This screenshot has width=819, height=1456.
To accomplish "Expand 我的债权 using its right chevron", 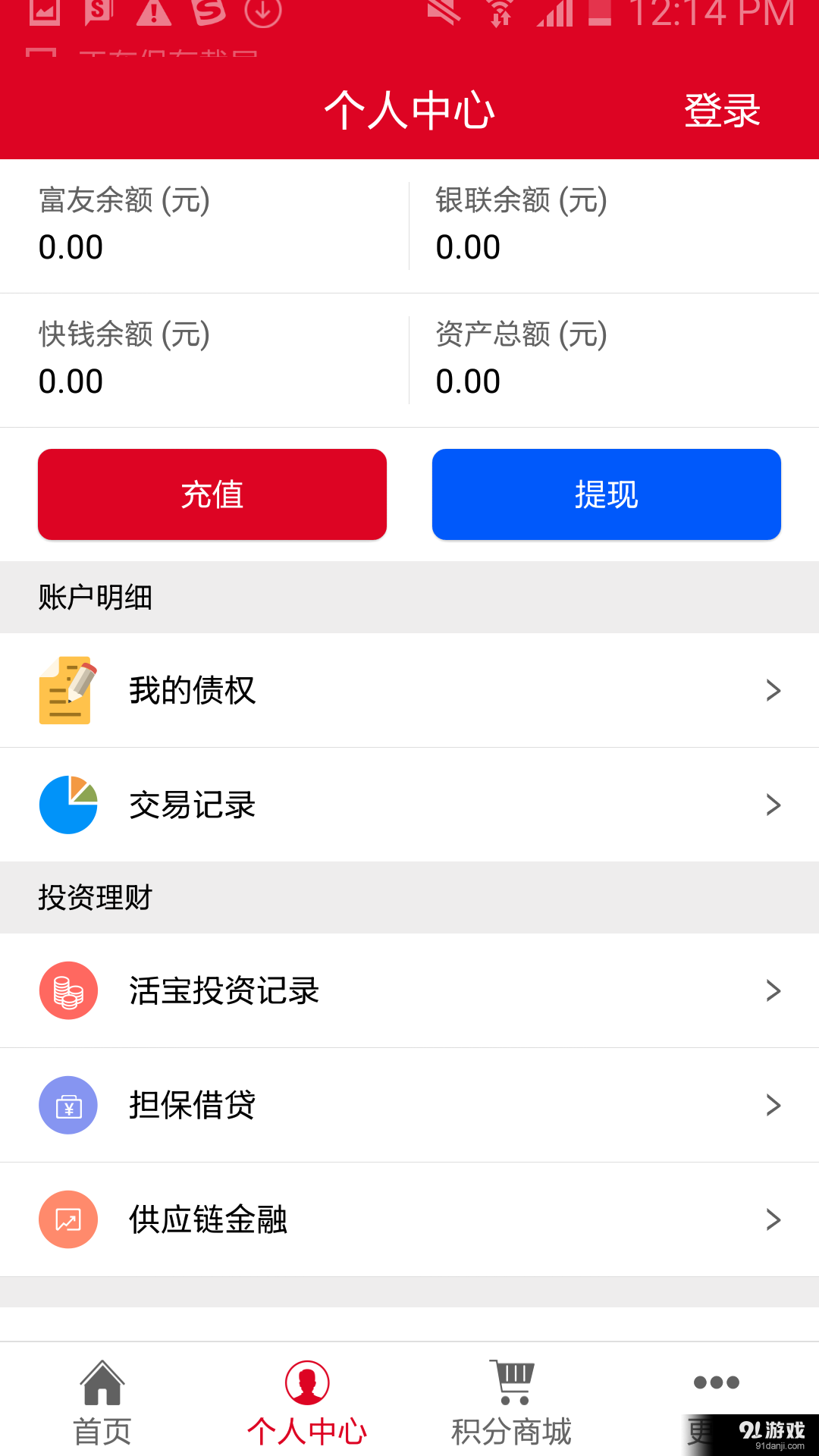I will point(773,690).
